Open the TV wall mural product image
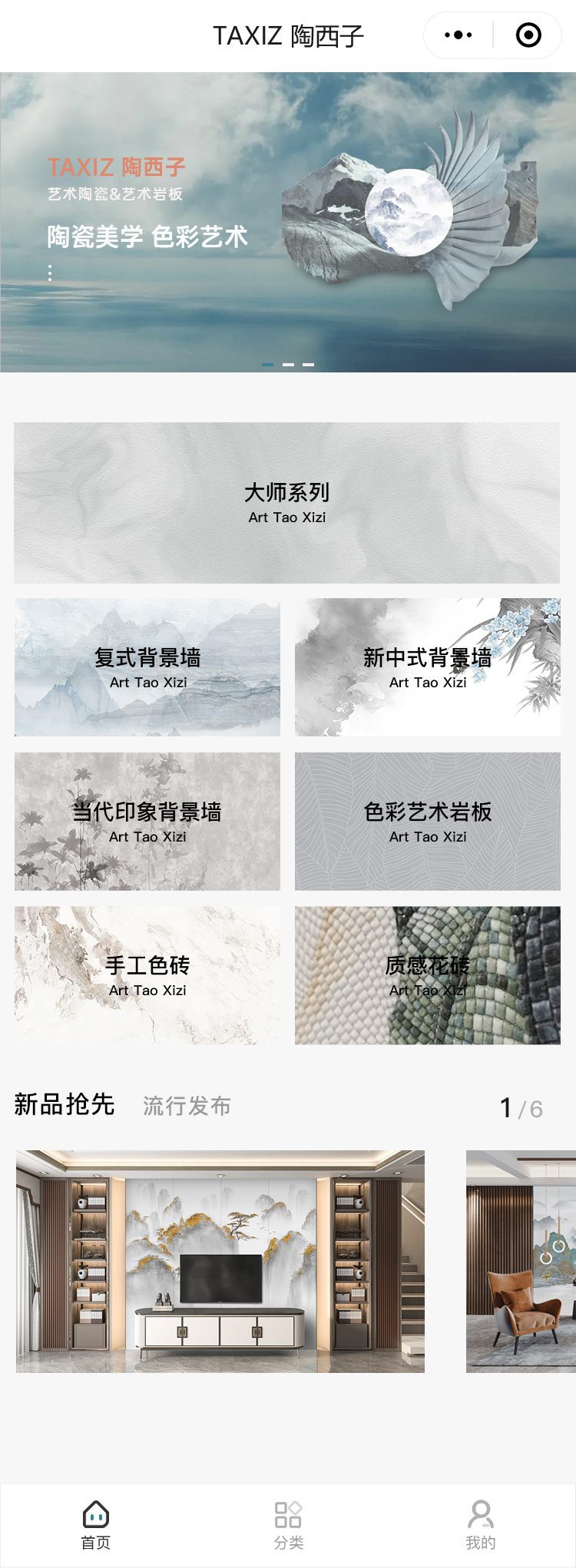 pyautogui.click(x=220, y=1261)
